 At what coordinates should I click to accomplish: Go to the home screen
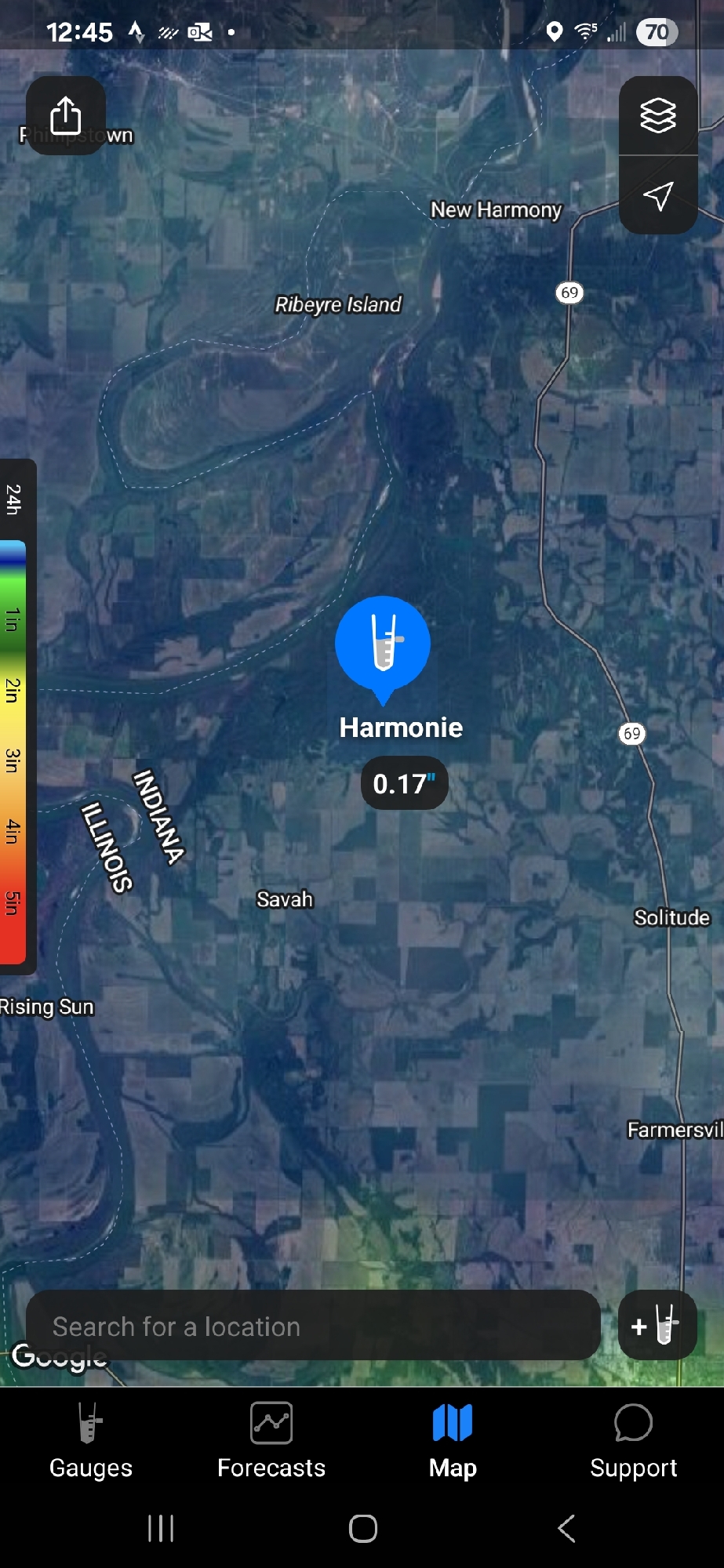(x=362, y=1528)
